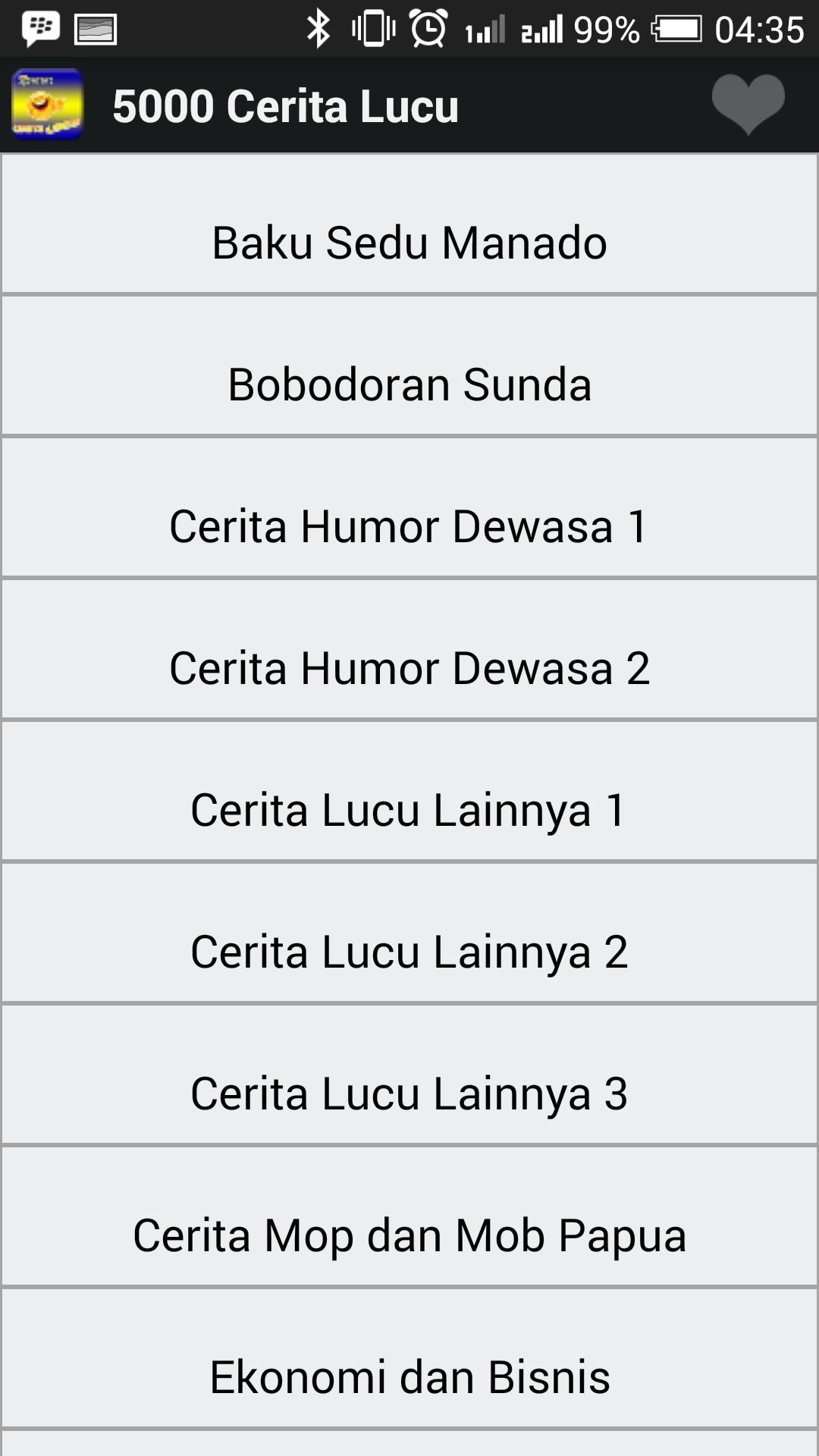Tap the screenshot notification icon
Image resolution: width=819 pixels, height=1456 pixels.
pyautogui.click(x=95, y=29)
